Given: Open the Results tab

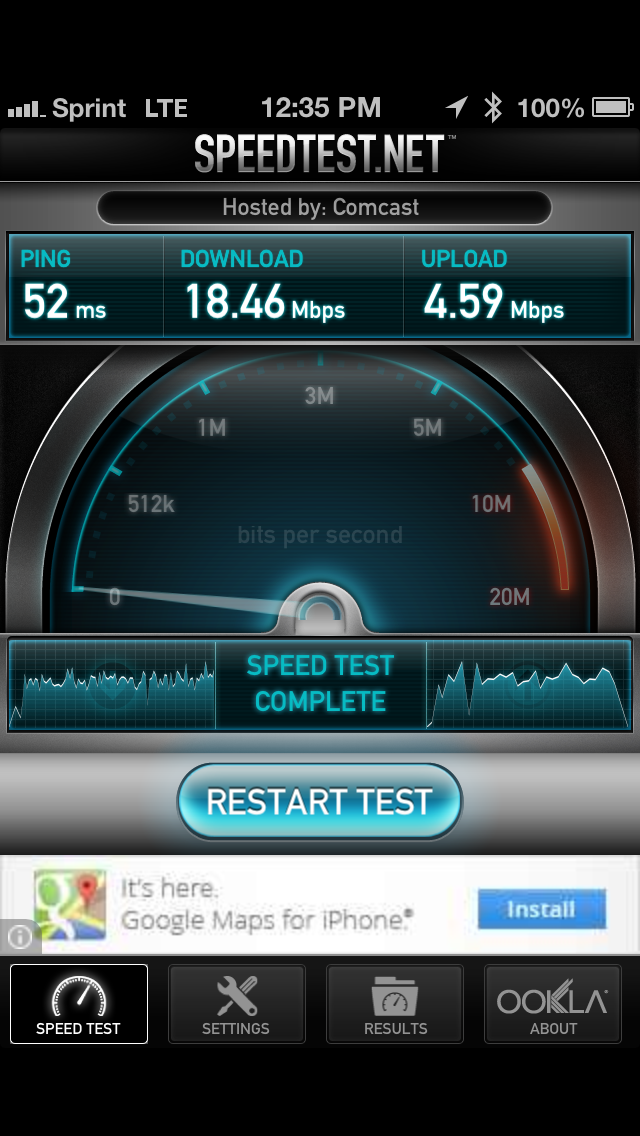Looking at the screenshot, I should tap(395, 1003).
